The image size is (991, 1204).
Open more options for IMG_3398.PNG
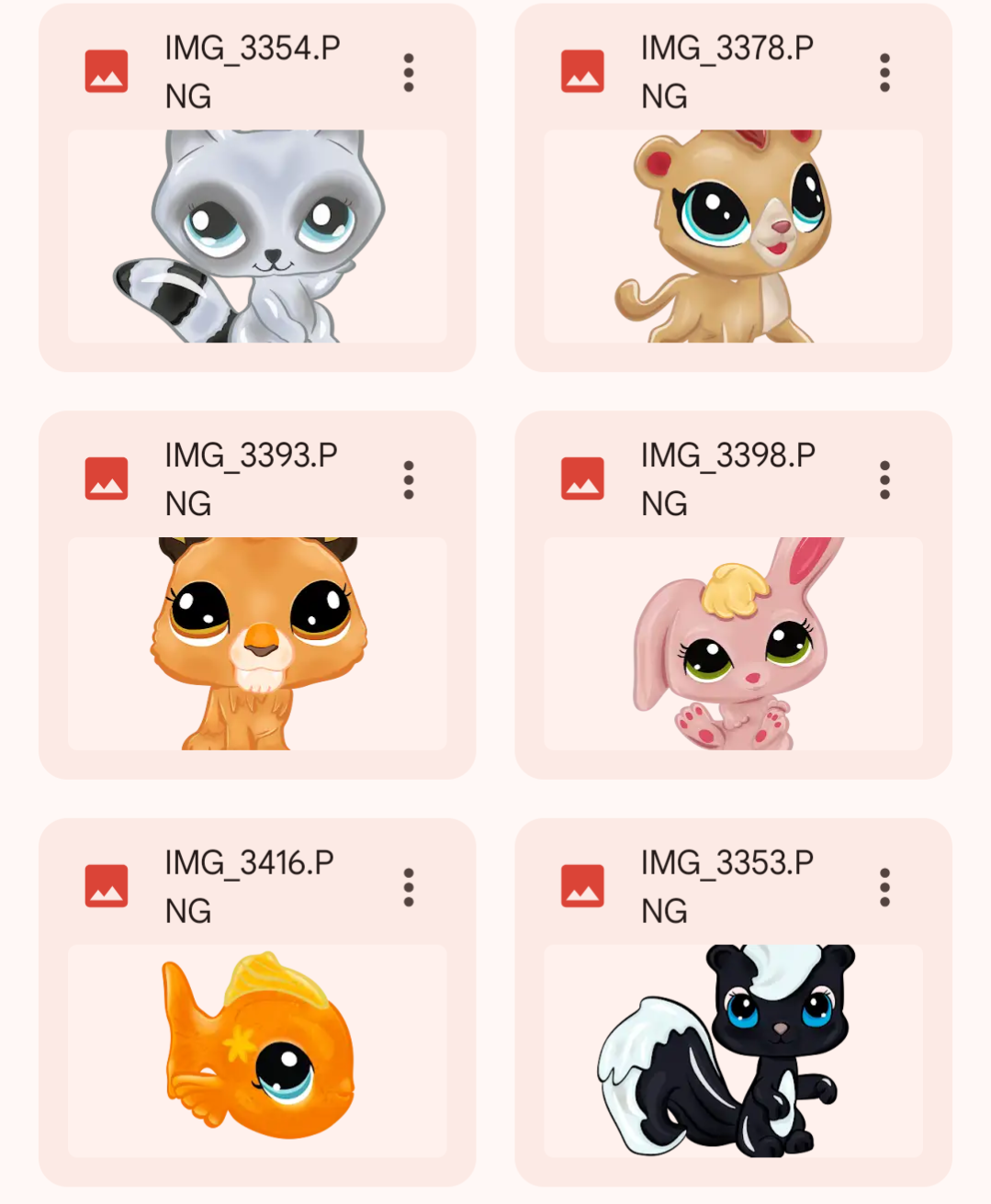(884, 480)
